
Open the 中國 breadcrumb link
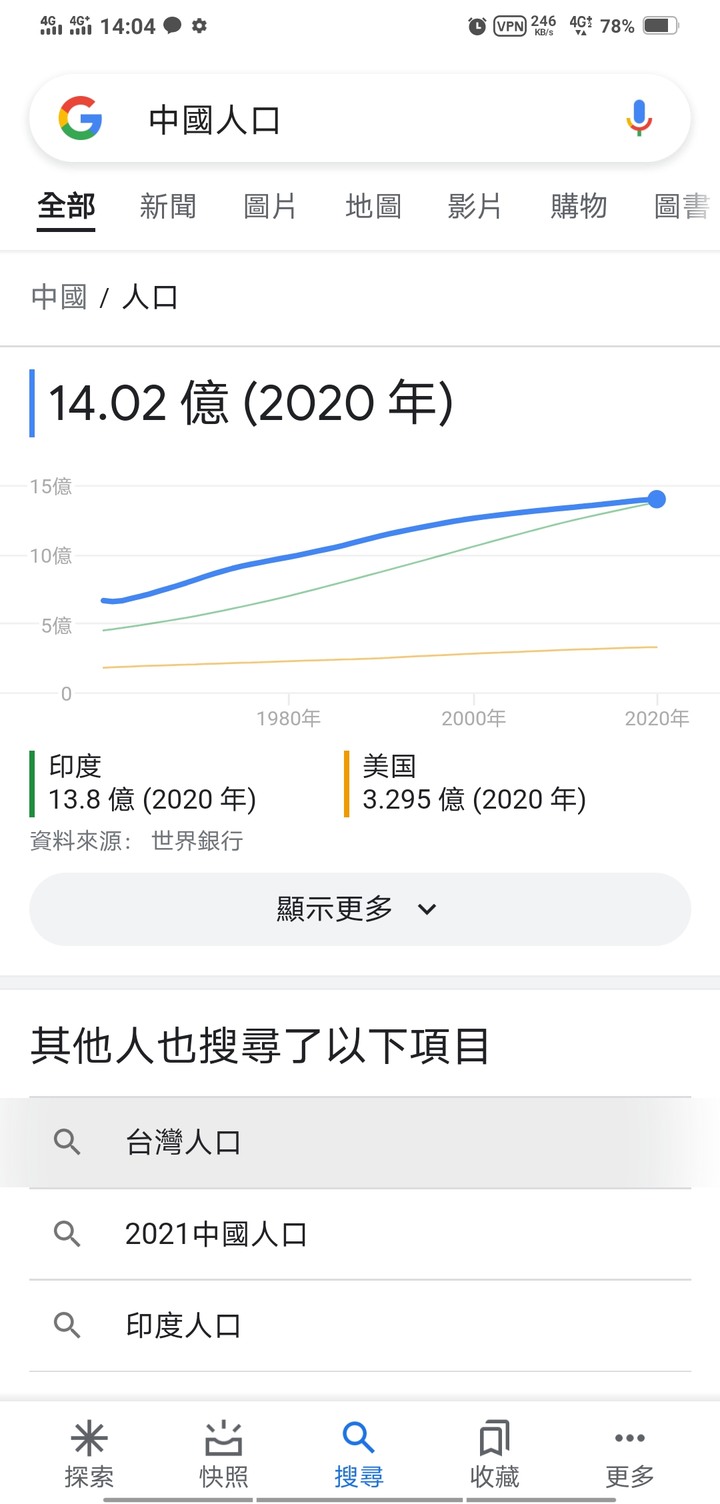(59, 297)
